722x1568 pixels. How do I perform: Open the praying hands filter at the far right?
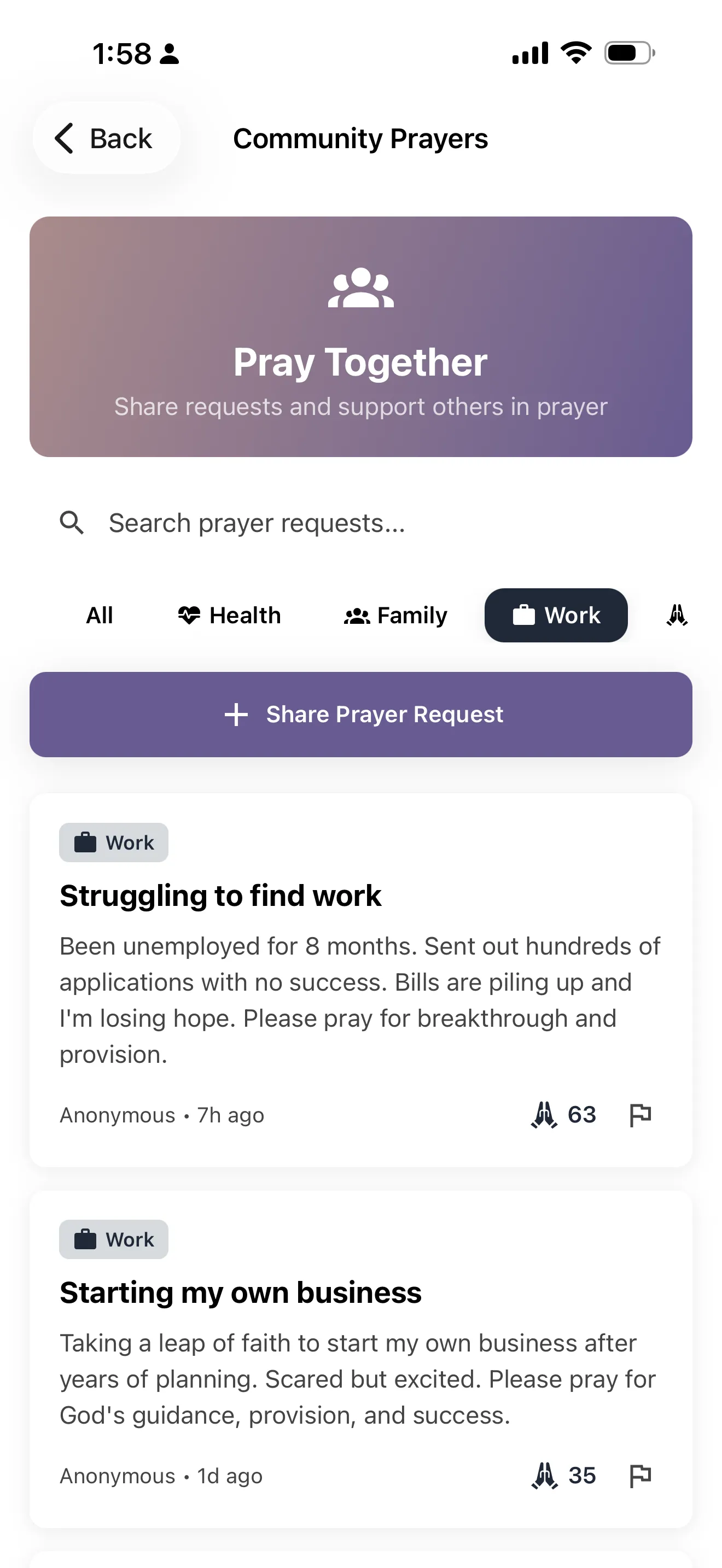coord(677,616)
